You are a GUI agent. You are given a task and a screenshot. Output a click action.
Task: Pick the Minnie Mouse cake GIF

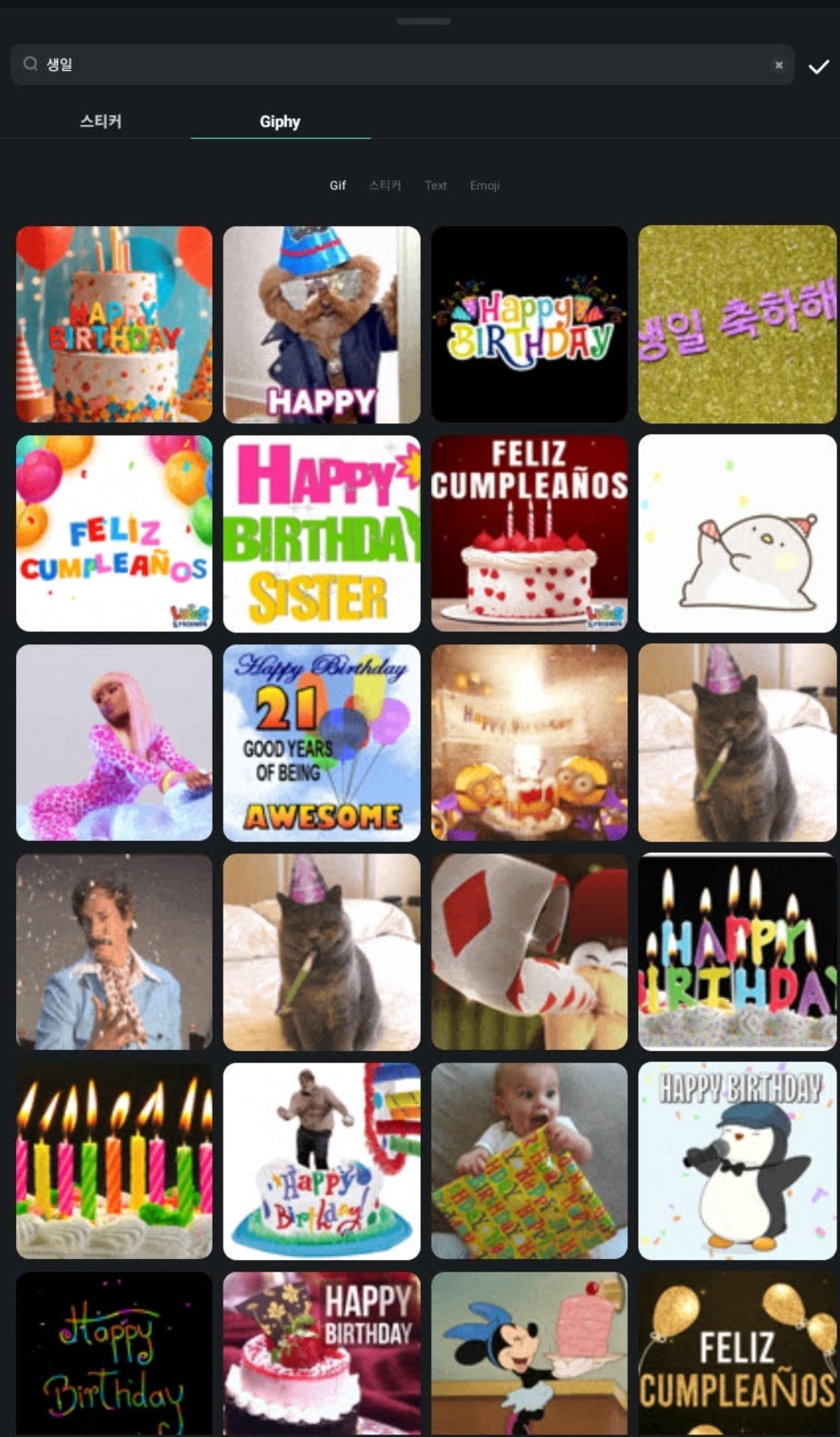(x=529, y=1354)
